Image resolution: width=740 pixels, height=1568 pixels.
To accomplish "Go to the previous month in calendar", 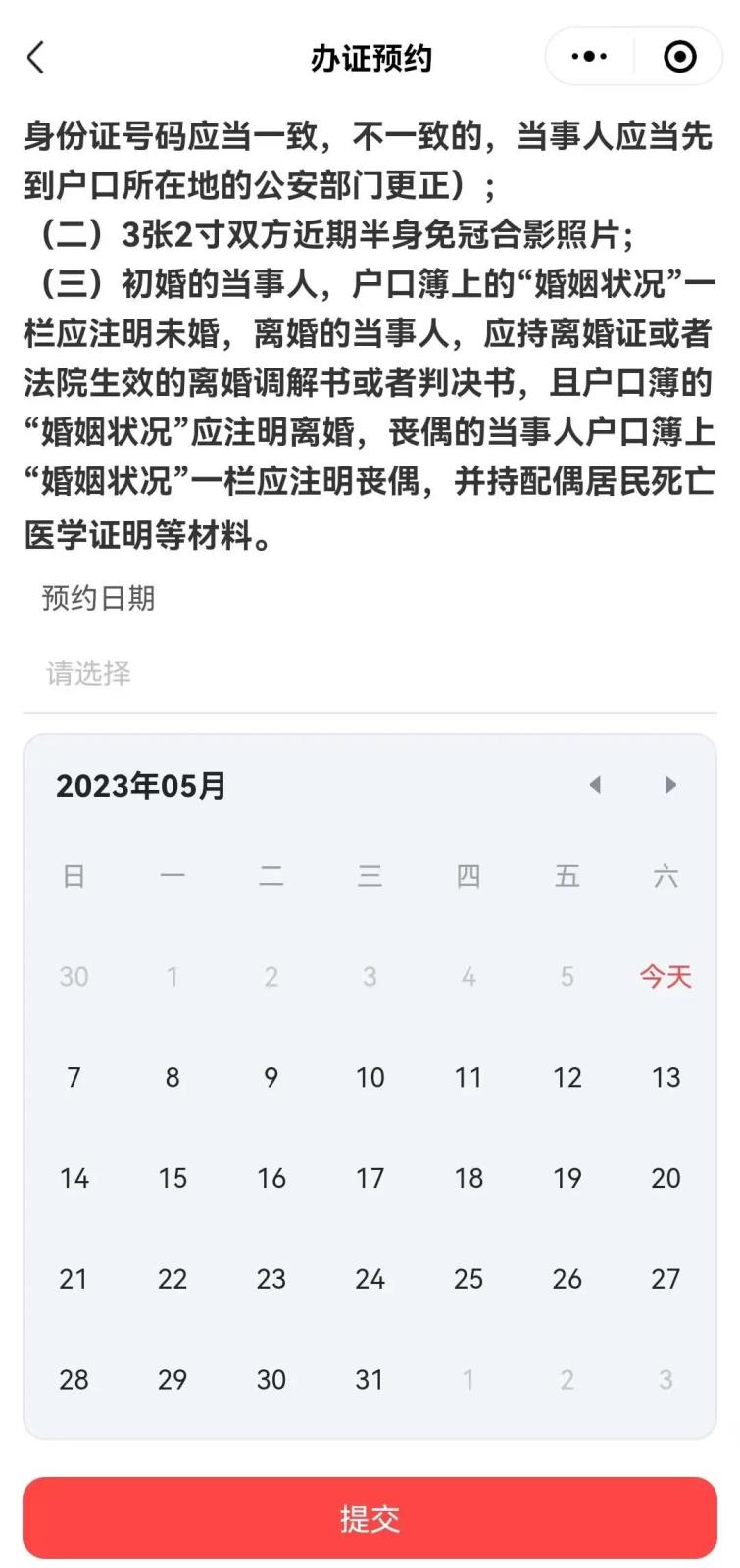I will coord(595,785).
